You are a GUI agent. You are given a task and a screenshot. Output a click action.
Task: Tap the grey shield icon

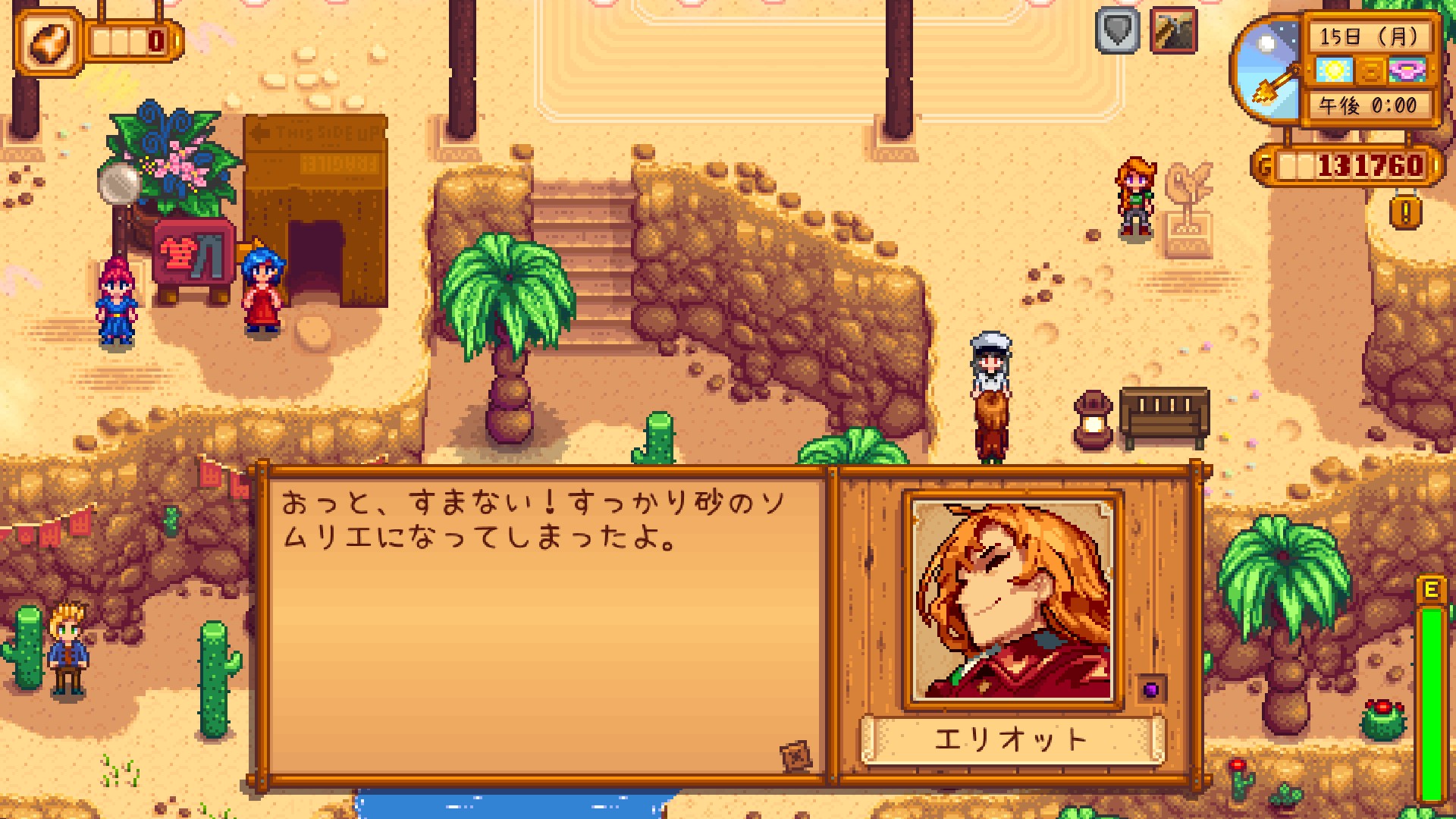point(1117,30)
